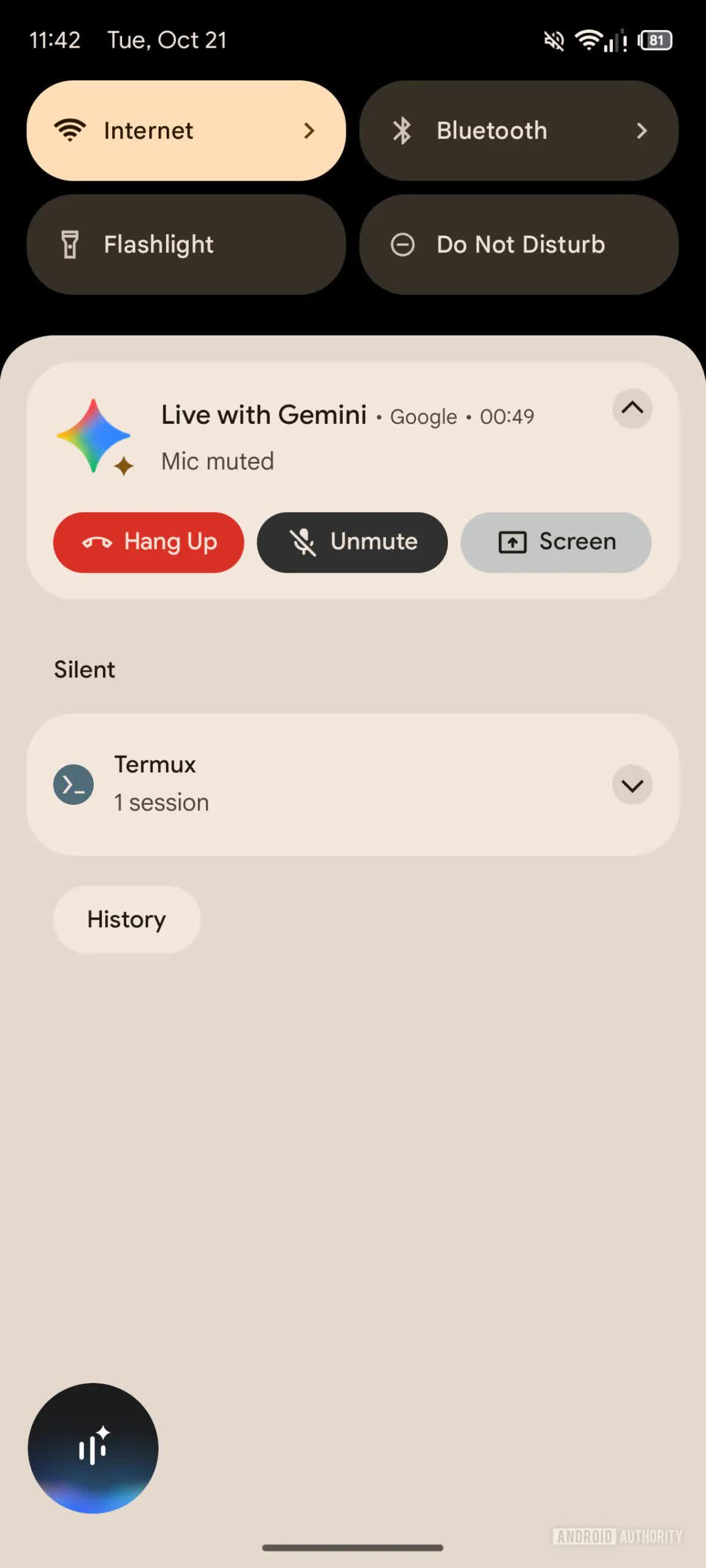Collapse the Live with Gemini notification

[x=632, y=408]
